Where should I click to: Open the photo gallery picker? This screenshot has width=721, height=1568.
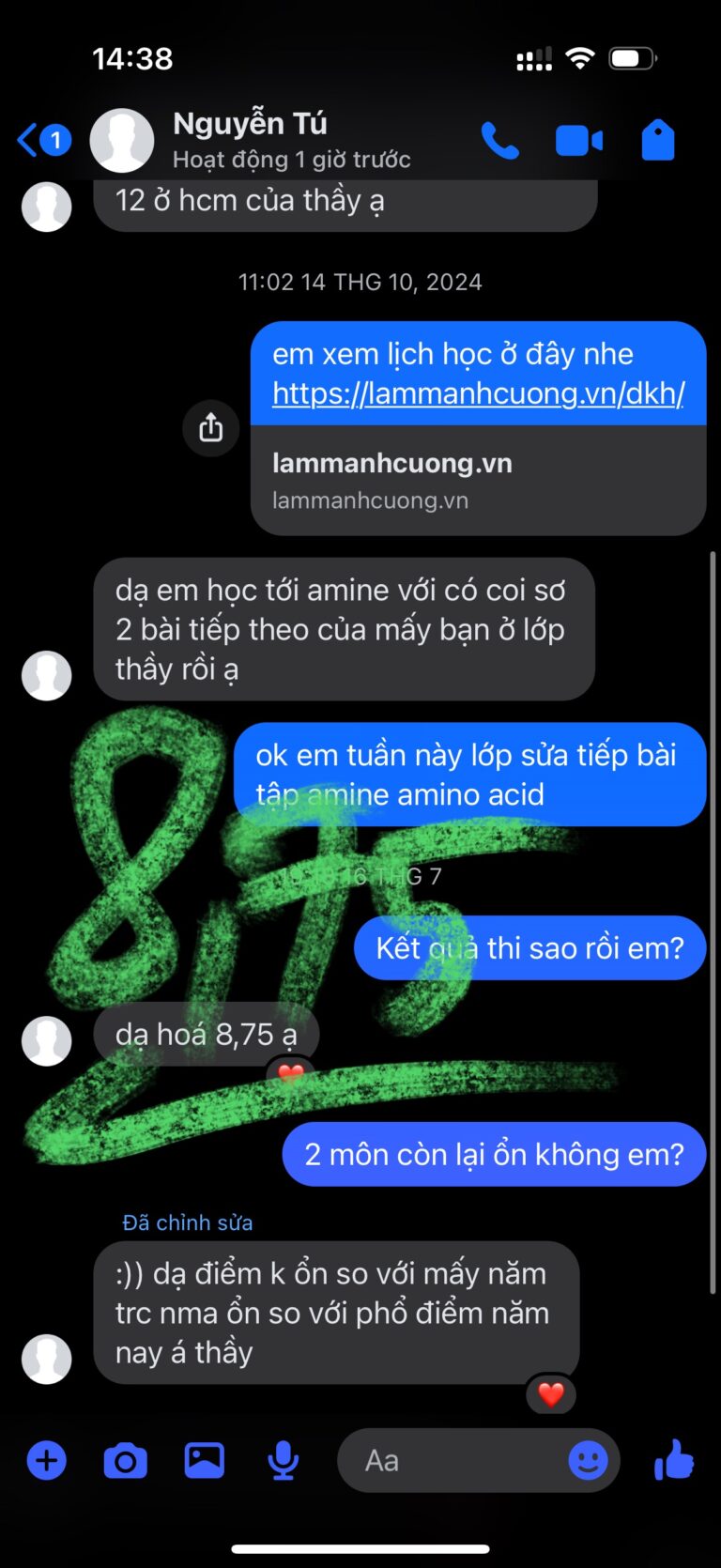point(204,1460)
